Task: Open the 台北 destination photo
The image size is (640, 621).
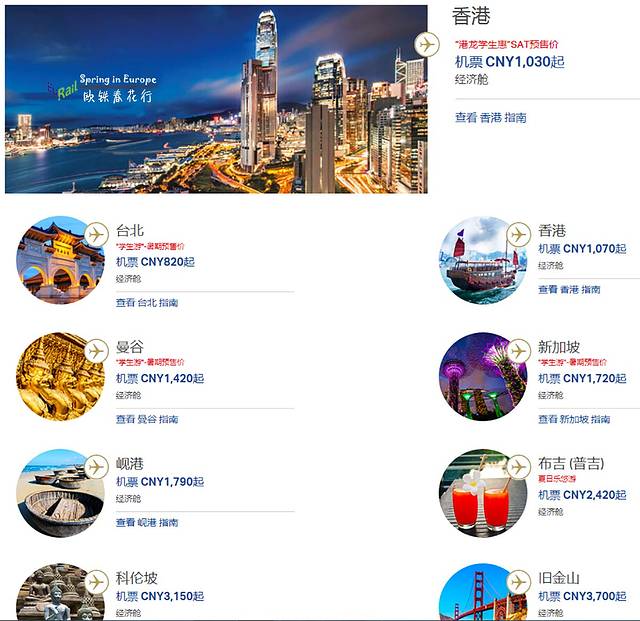Action: click(59, 260)
